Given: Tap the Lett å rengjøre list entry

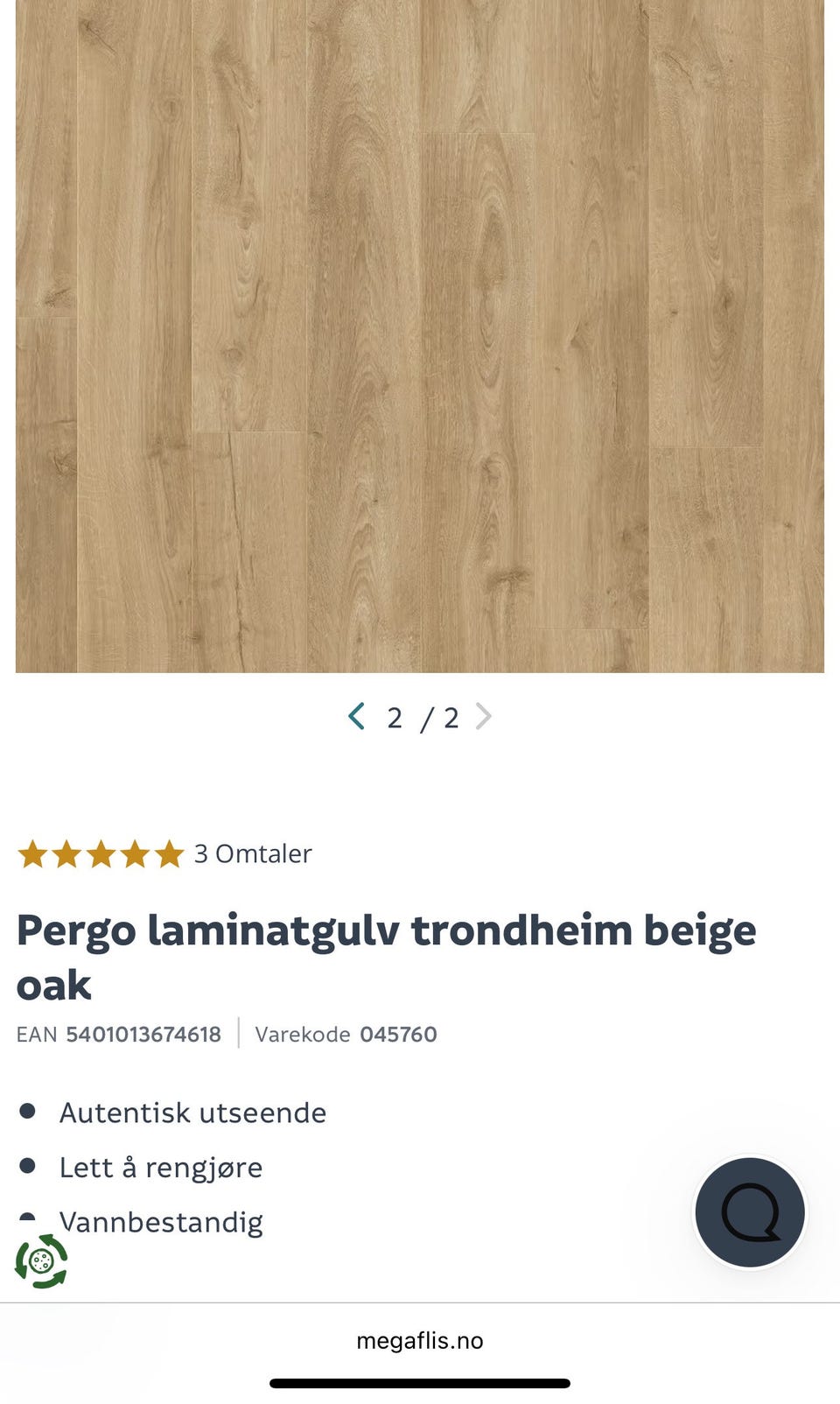Looking at the screenshot, I should 160,1168.
